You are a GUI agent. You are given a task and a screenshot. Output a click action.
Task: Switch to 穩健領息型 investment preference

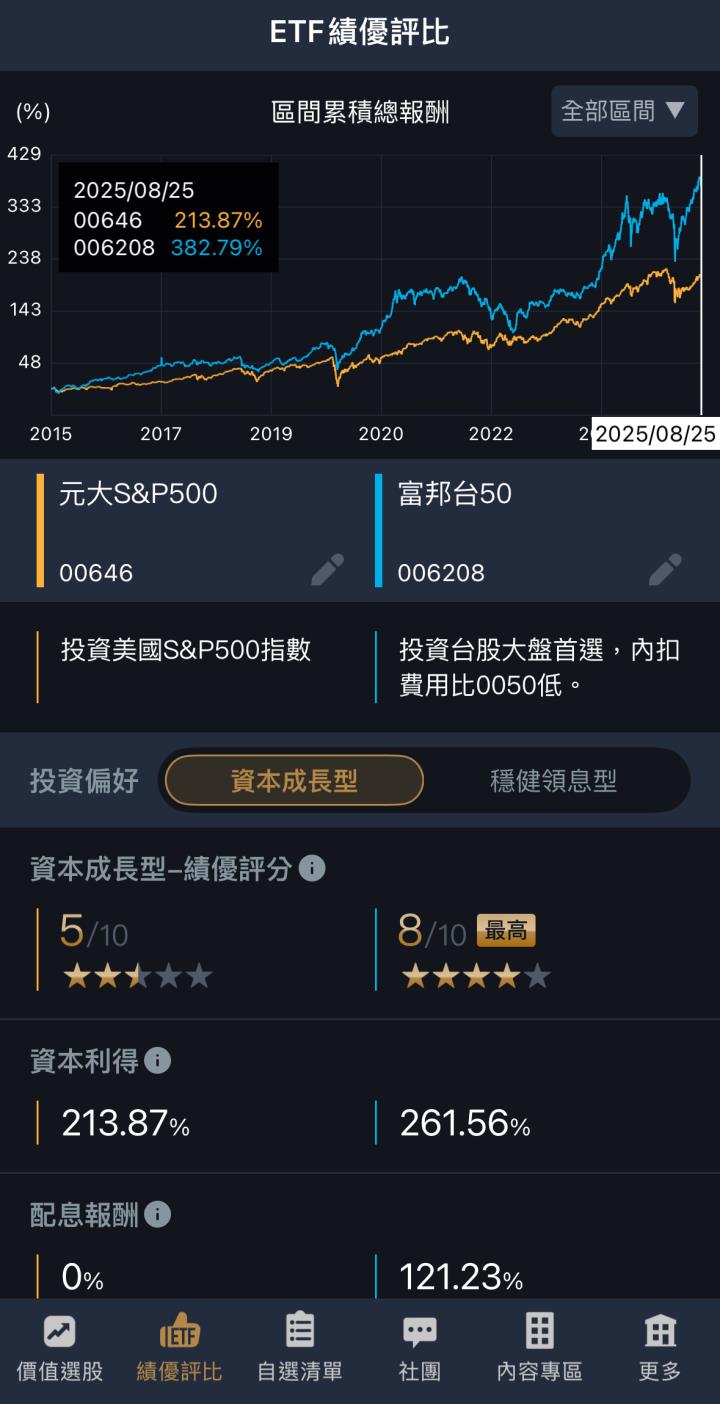[553, 781]
